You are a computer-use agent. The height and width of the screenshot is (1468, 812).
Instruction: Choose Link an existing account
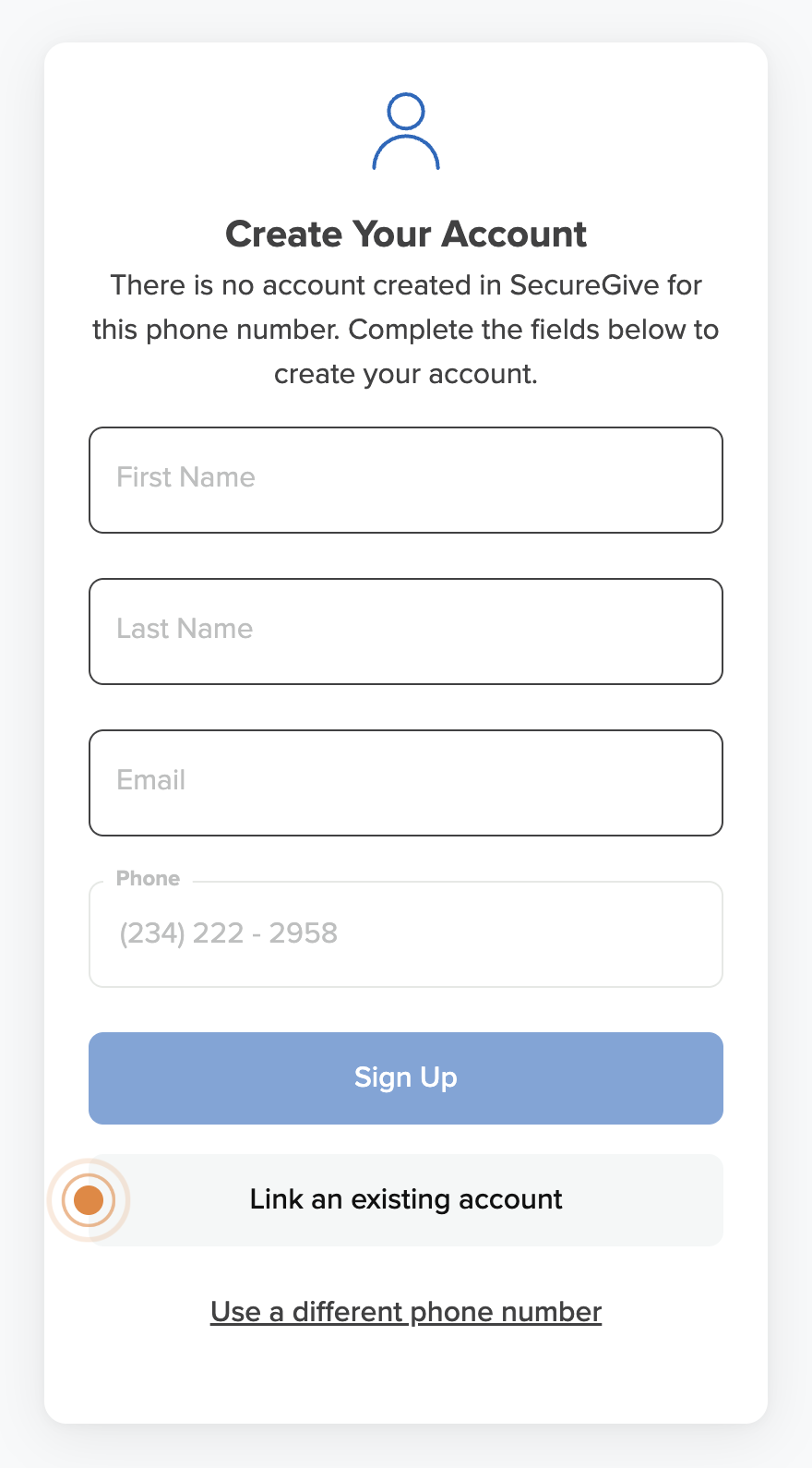click(x=406, y=1200)
